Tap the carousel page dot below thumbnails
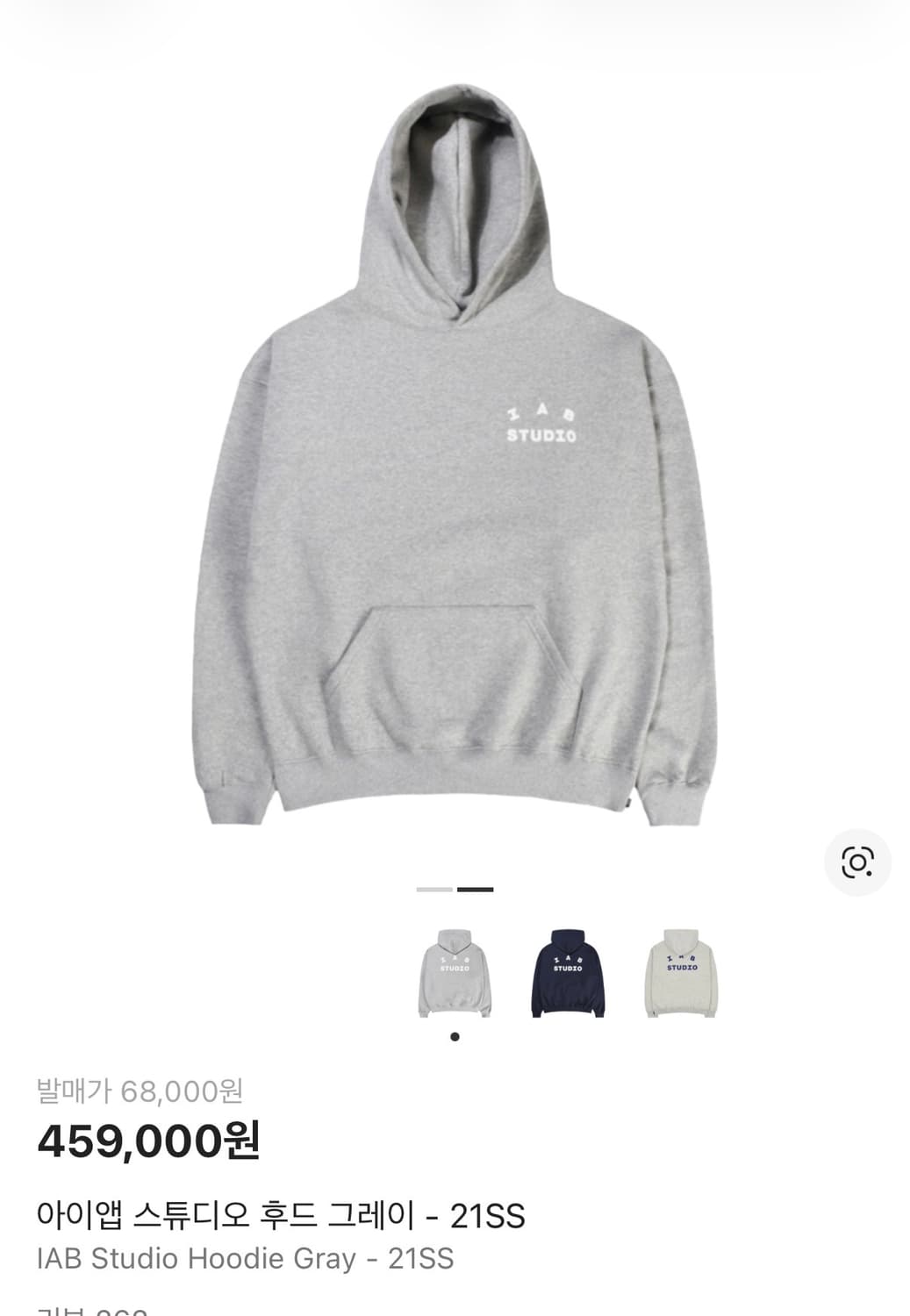This screenshot has height=1316, width=910. pos(455,1037)
